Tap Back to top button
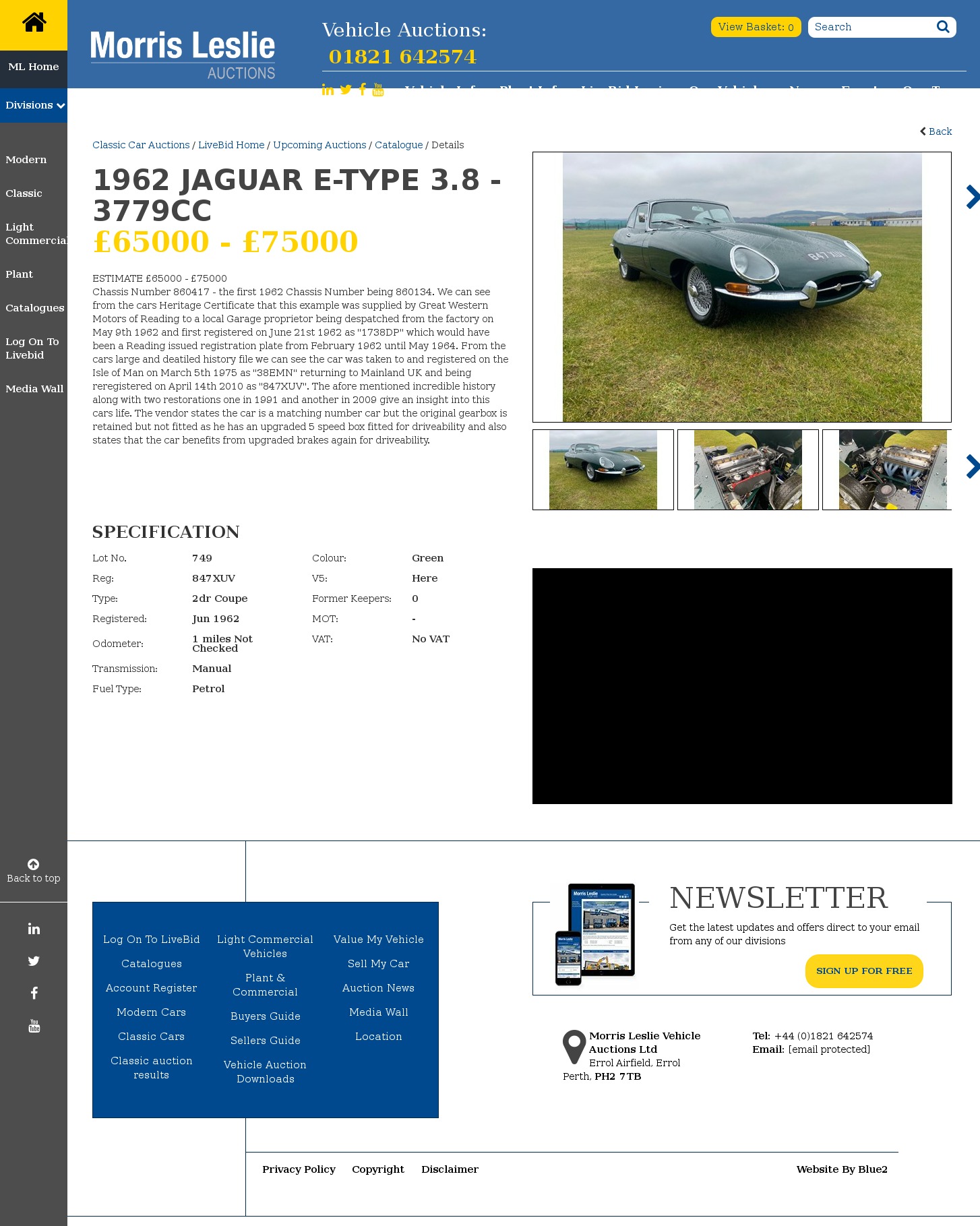This screenshot has width=980, height=1226. coord(34,871)
